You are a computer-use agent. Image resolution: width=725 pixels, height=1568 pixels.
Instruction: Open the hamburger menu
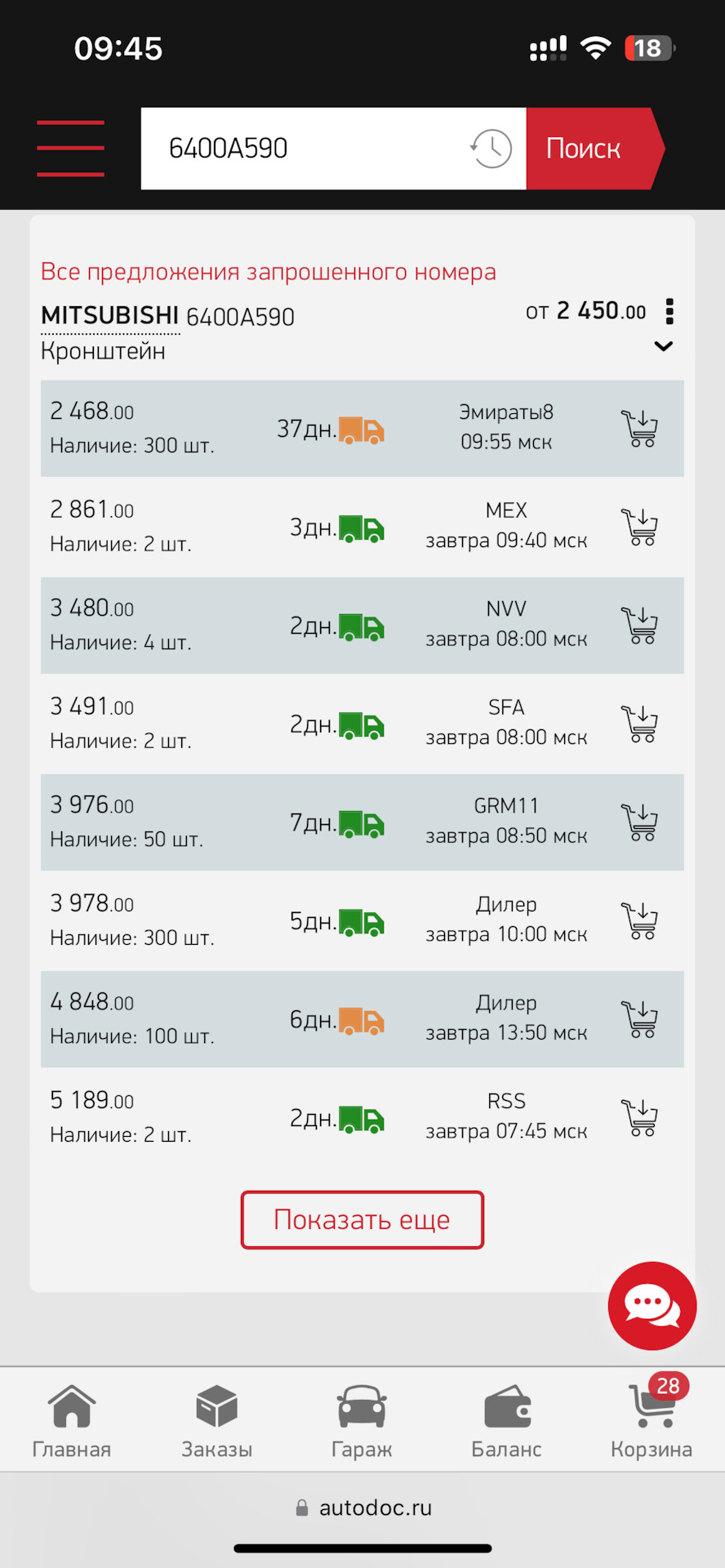pyautogui.click(x=70, y=149)
